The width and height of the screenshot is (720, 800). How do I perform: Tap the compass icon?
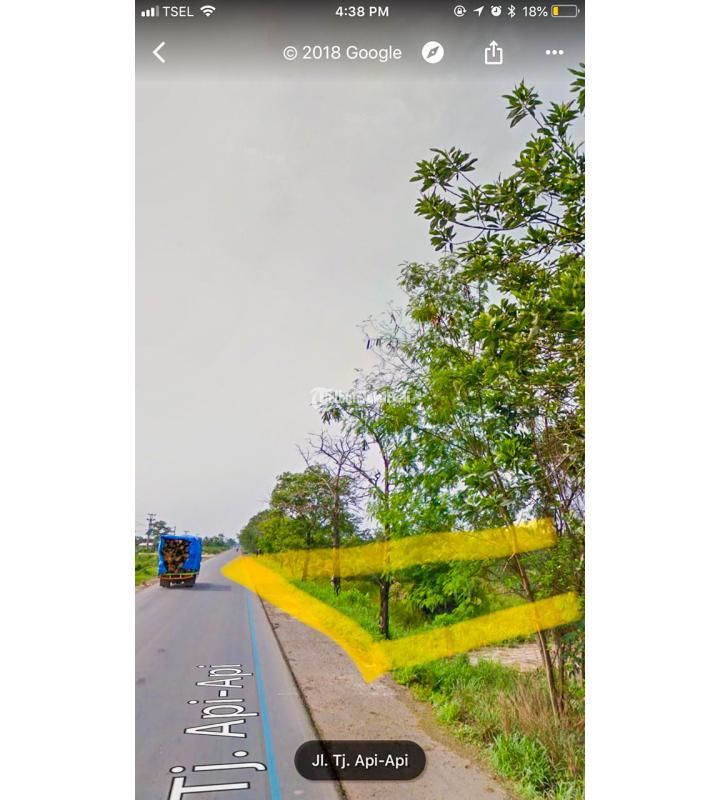(433, 53)
